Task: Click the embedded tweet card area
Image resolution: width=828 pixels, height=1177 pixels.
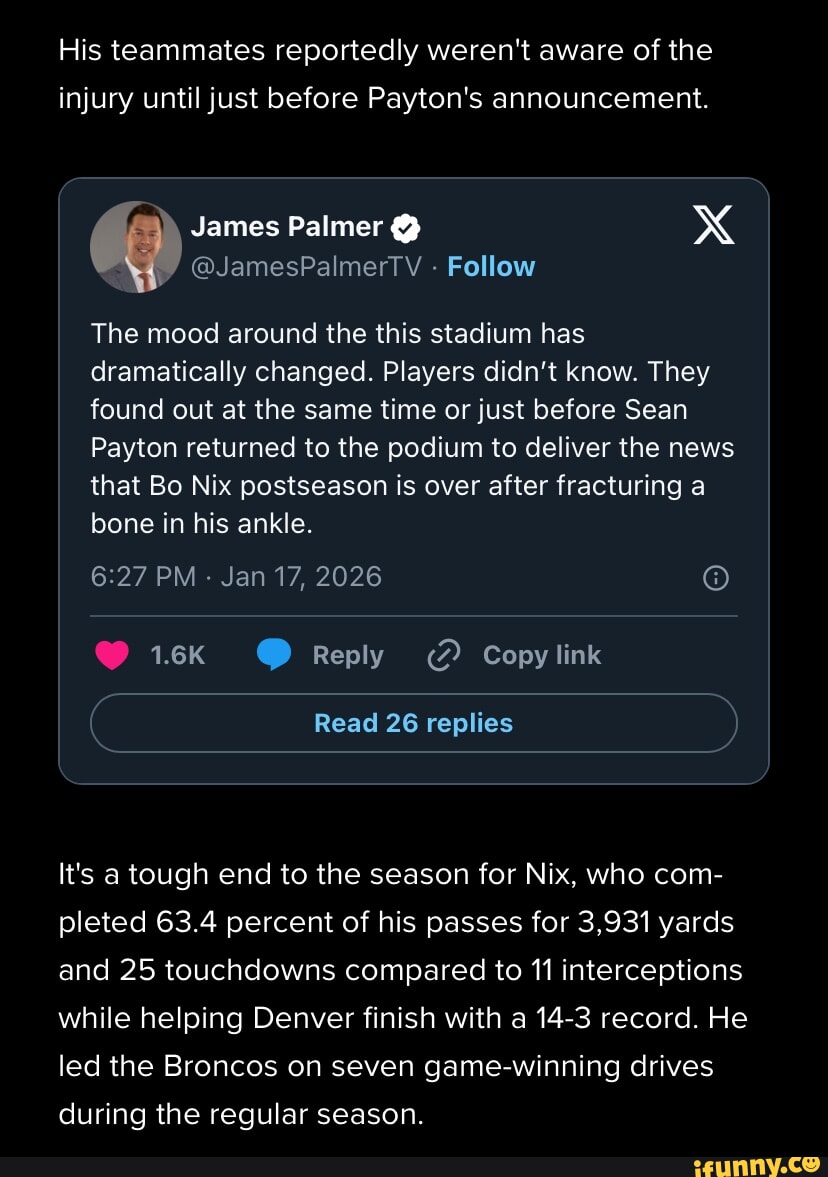Action: [x=414, y=480]
